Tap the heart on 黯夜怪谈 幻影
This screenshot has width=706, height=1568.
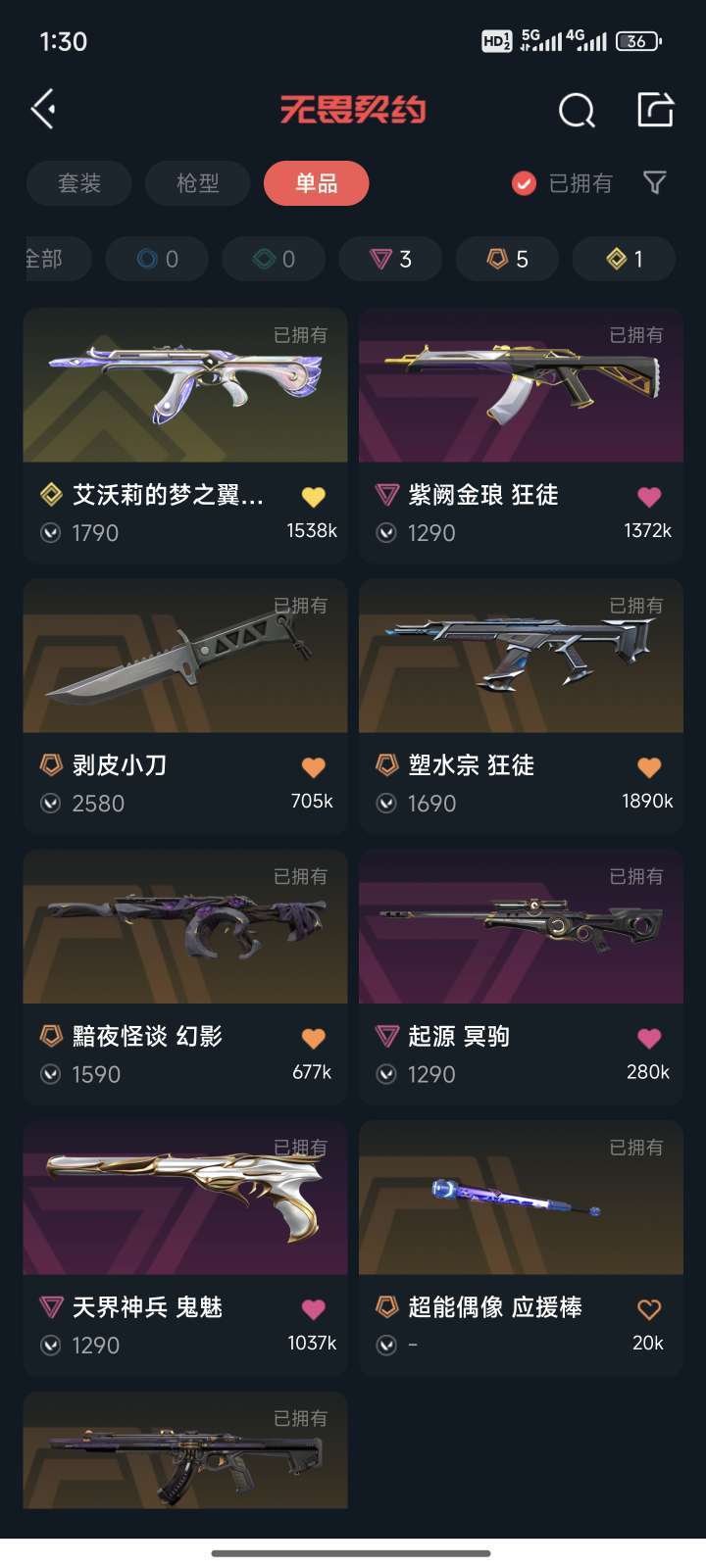pyautogui.click(x=314, y=1036)
